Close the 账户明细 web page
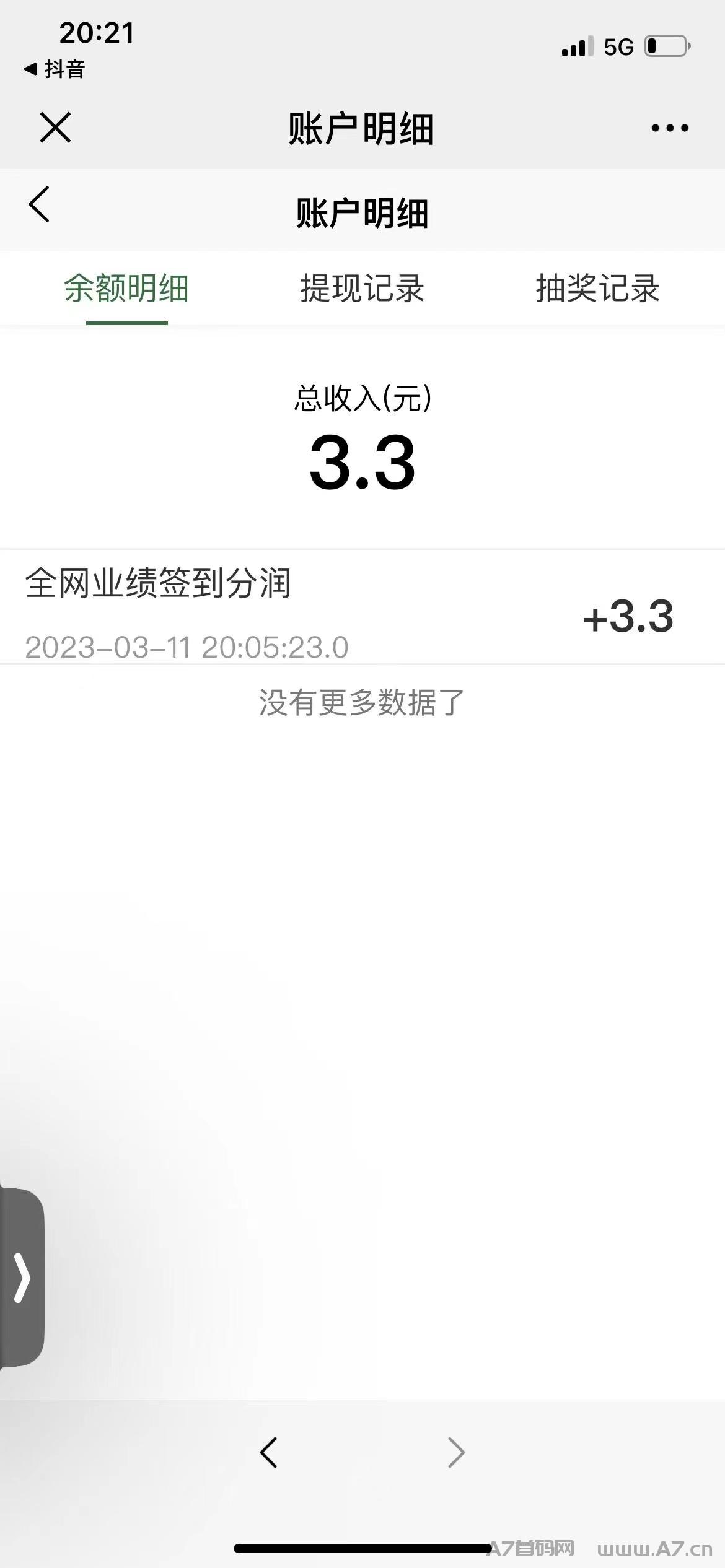 click(x=55, y=128)
